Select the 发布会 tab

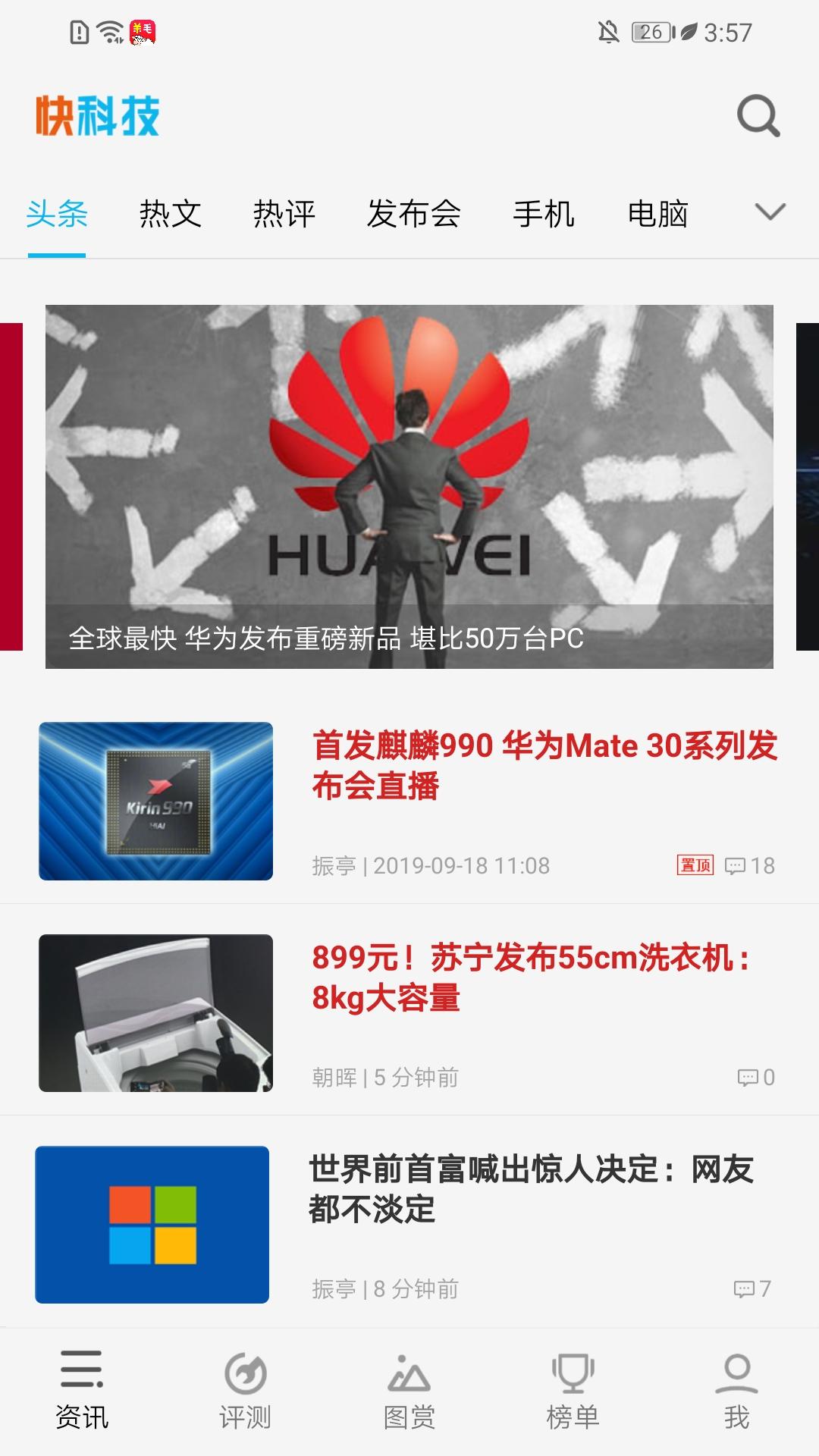[414, 214]
